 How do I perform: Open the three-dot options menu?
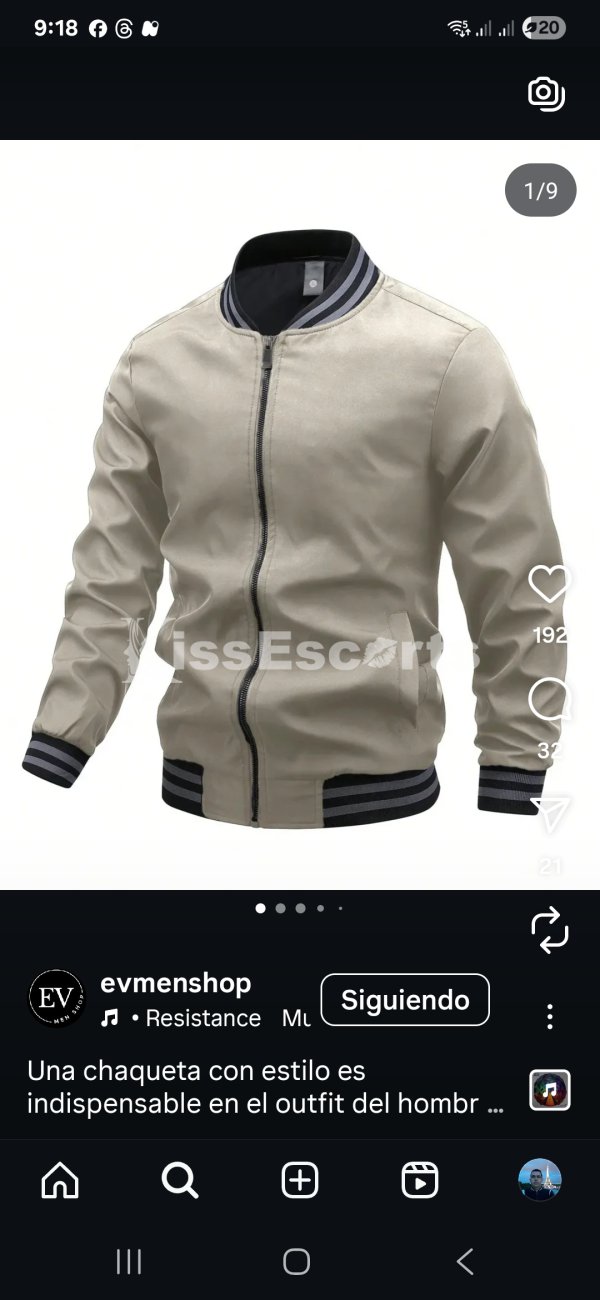click(x=550, y=1018)
